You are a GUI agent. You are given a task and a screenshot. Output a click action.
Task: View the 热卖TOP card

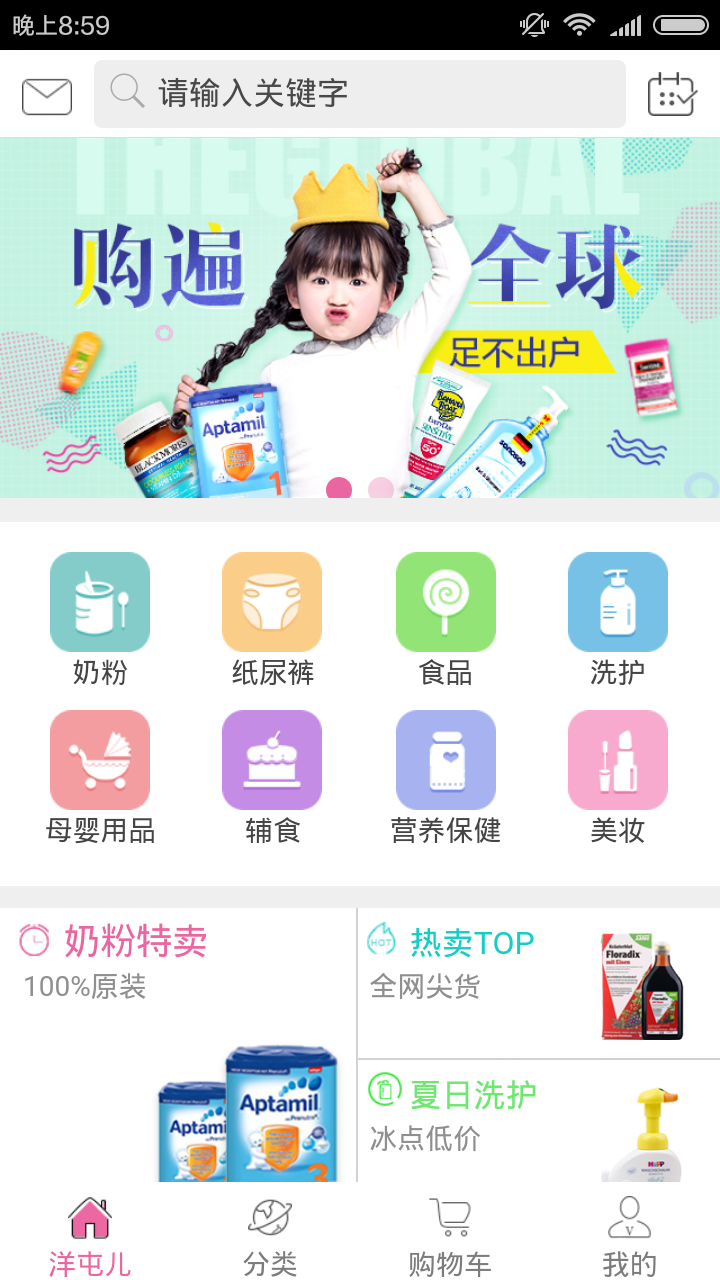pos(538,982)
